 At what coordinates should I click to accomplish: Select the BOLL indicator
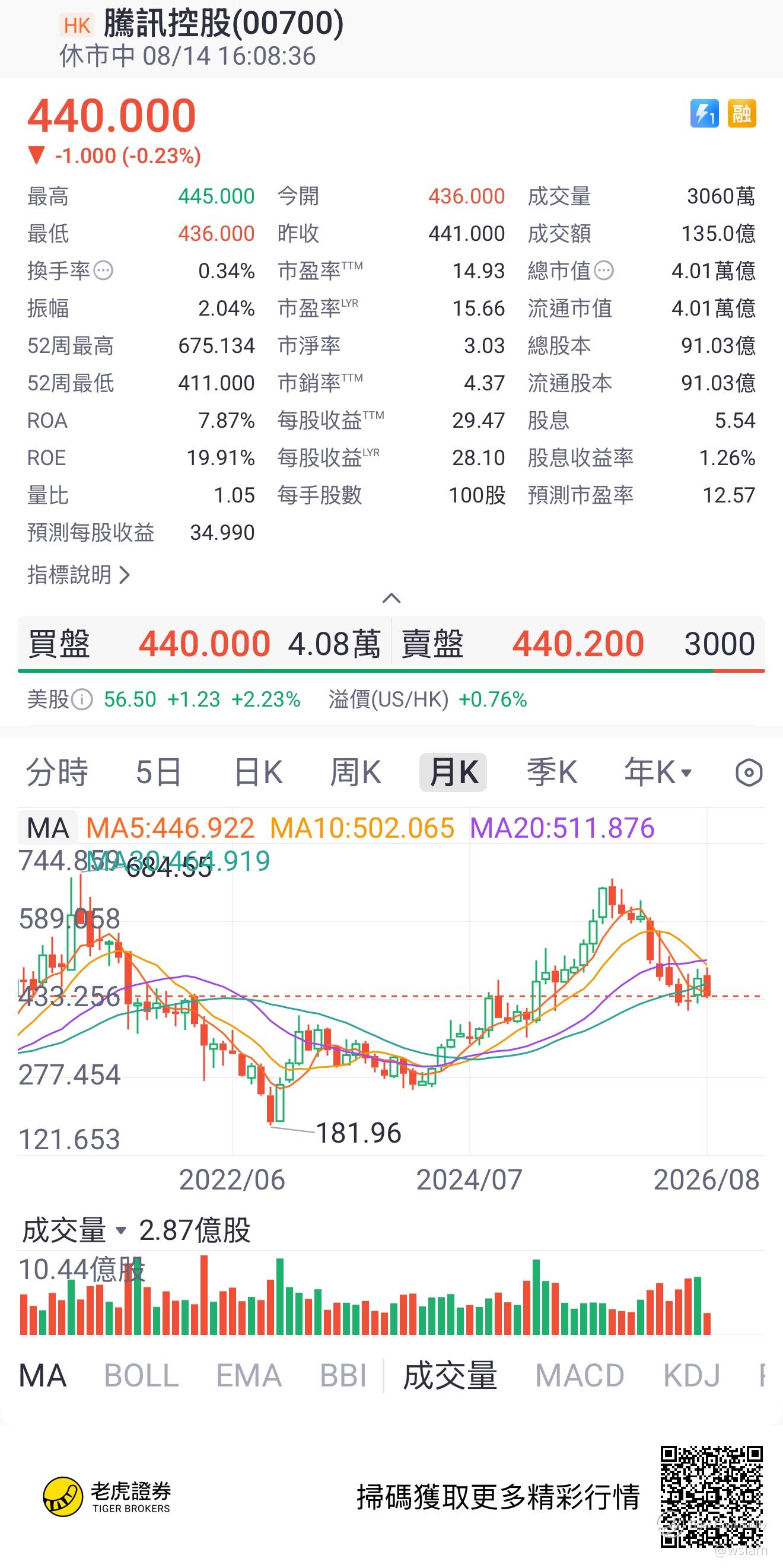[141, 1375]
